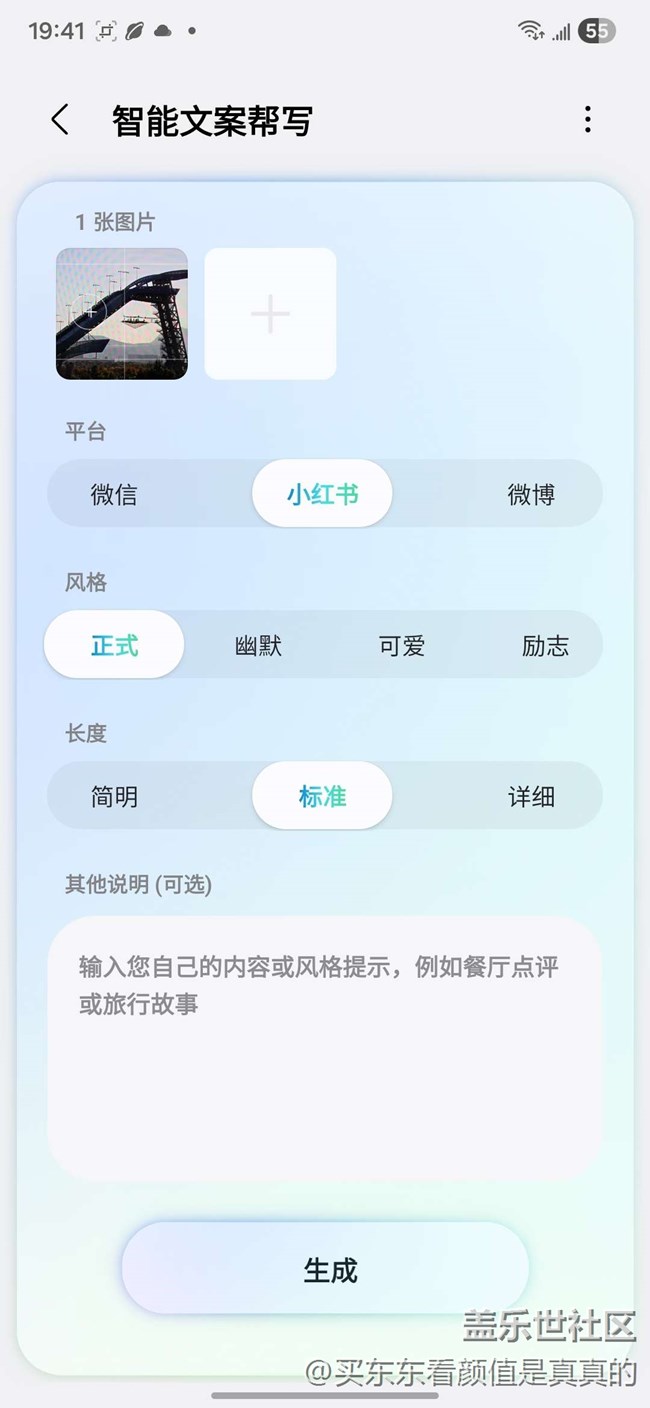Change the length to 详细
The width and height of the screenshot is (650, 1408).
click(530, 796)
